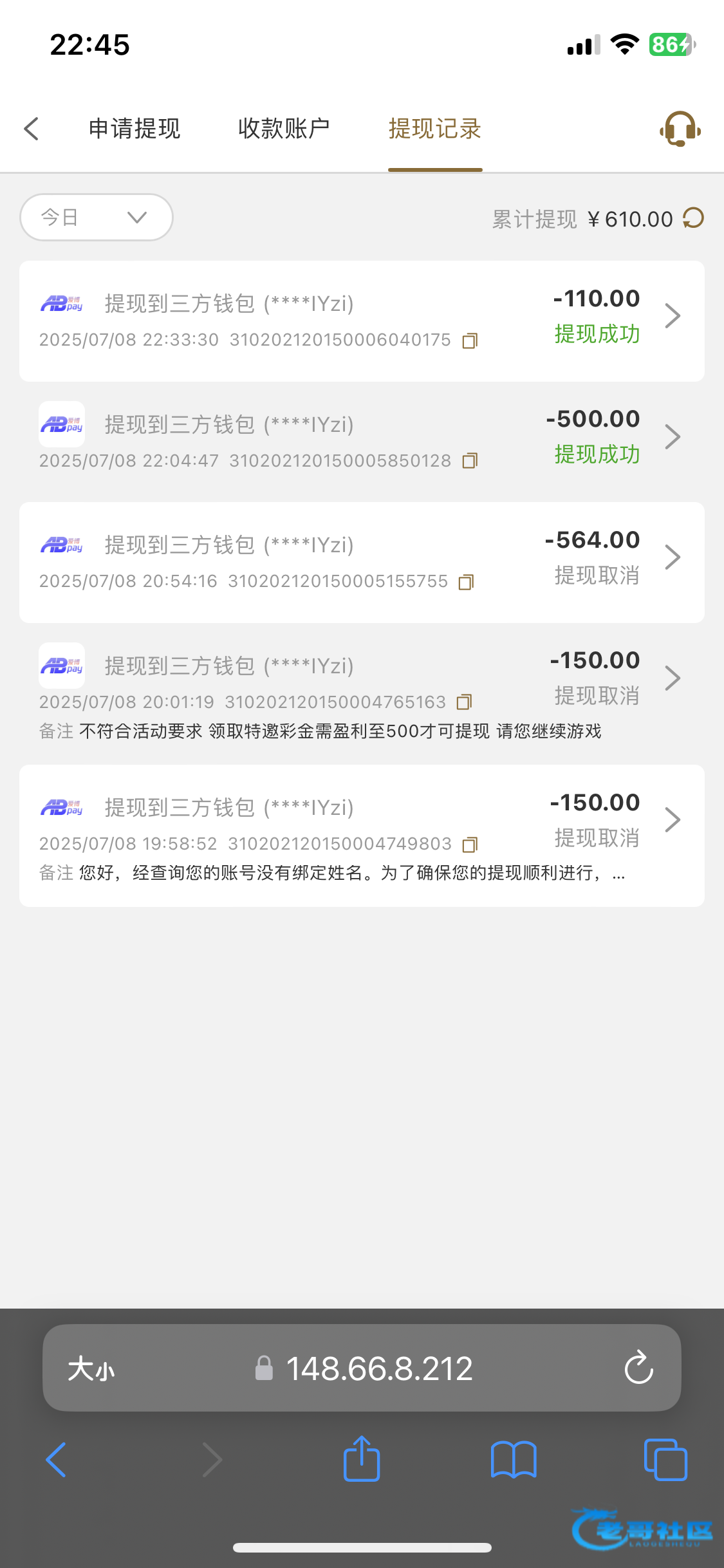Copy order number ending in 5850128
The height and width of the screenshot is (1568, 724).
(x=470, y=461)
